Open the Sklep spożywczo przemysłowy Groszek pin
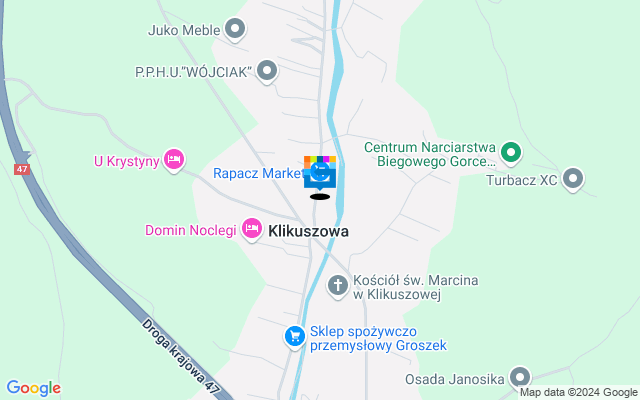The image size is (640, 400). (294, 337)
